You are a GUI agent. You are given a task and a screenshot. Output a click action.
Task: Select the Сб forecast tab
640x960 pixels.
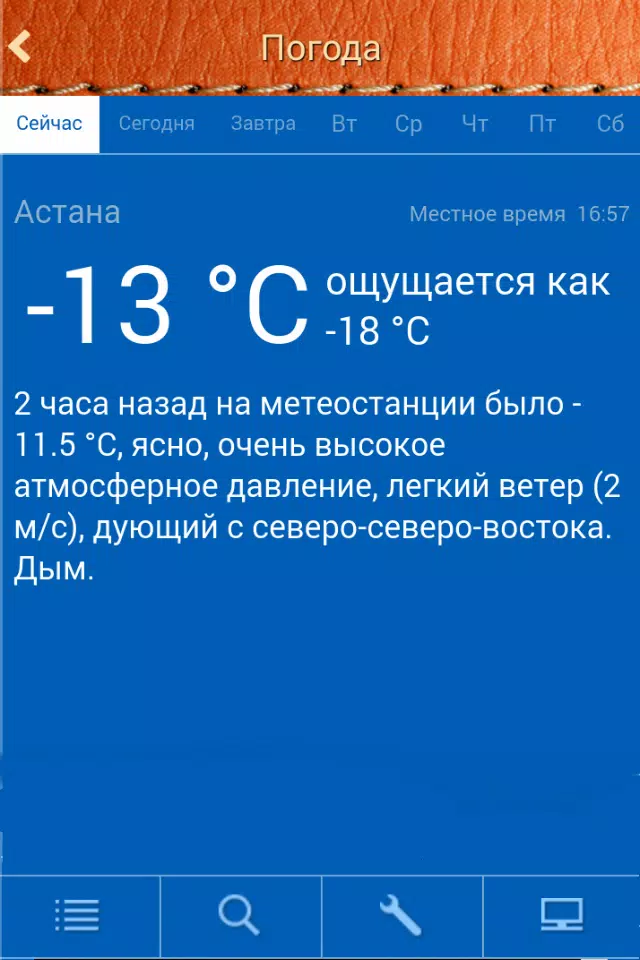tap(610, 124)
